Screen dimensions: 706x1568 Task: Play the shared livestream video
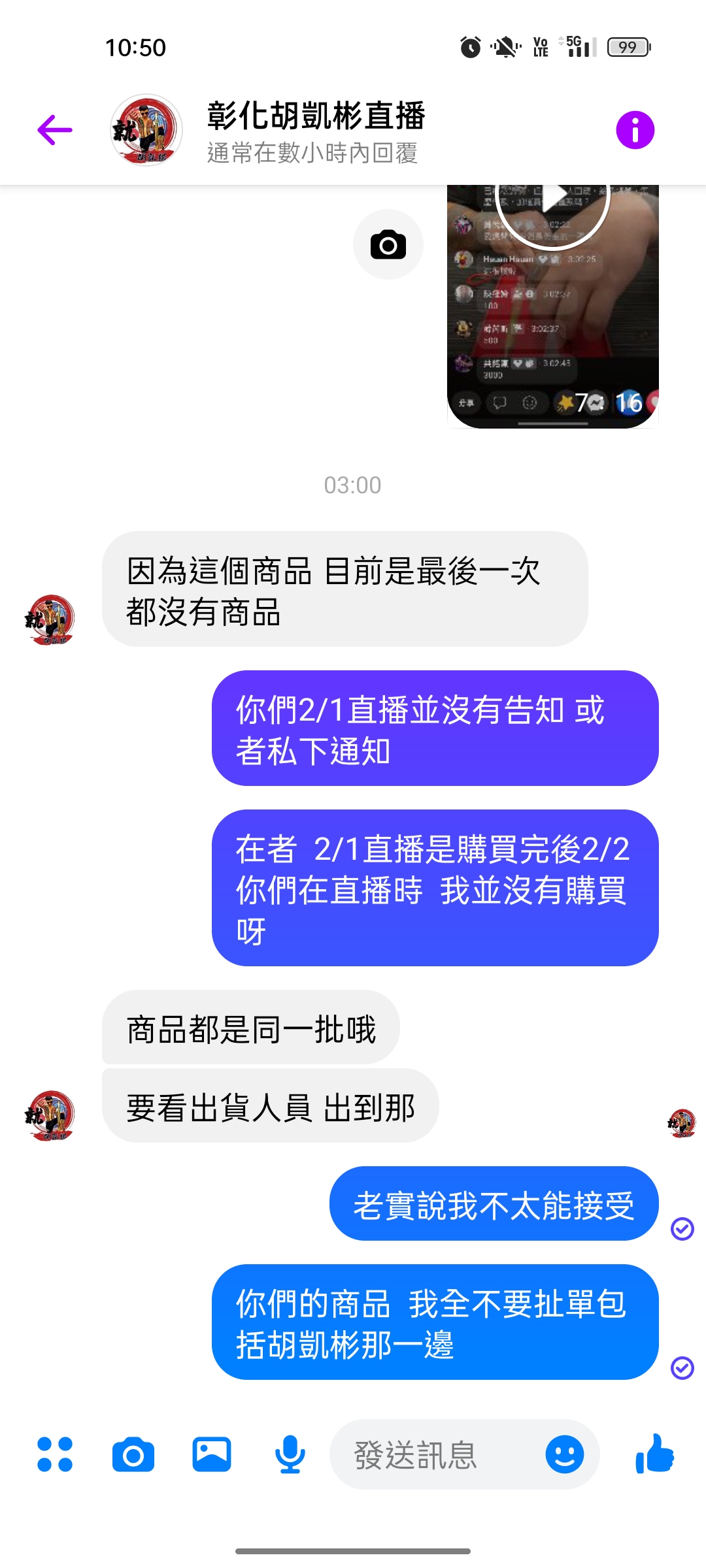pyautogui.click(x=553, y=197)
